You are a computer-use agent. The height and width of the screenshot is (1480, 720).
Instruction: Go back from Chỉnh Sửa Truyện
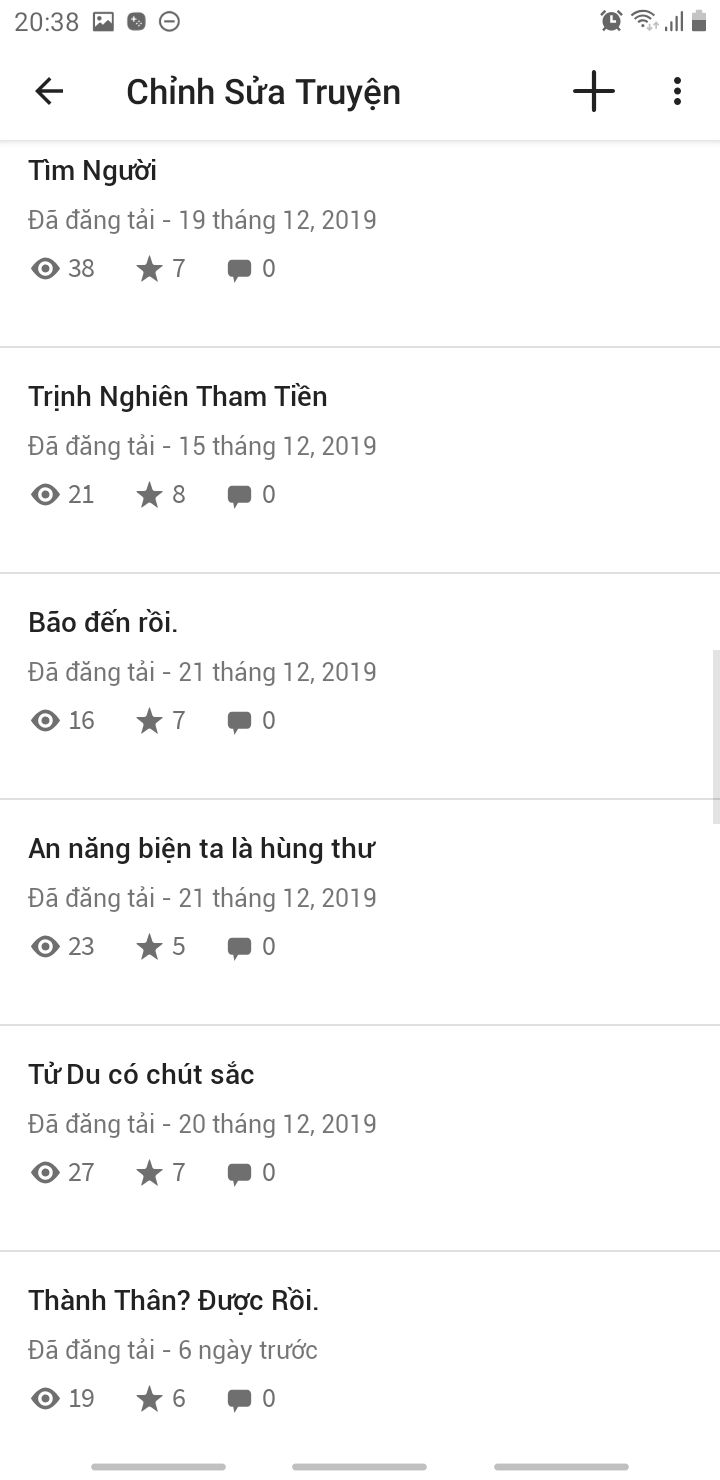coord(49,92)
